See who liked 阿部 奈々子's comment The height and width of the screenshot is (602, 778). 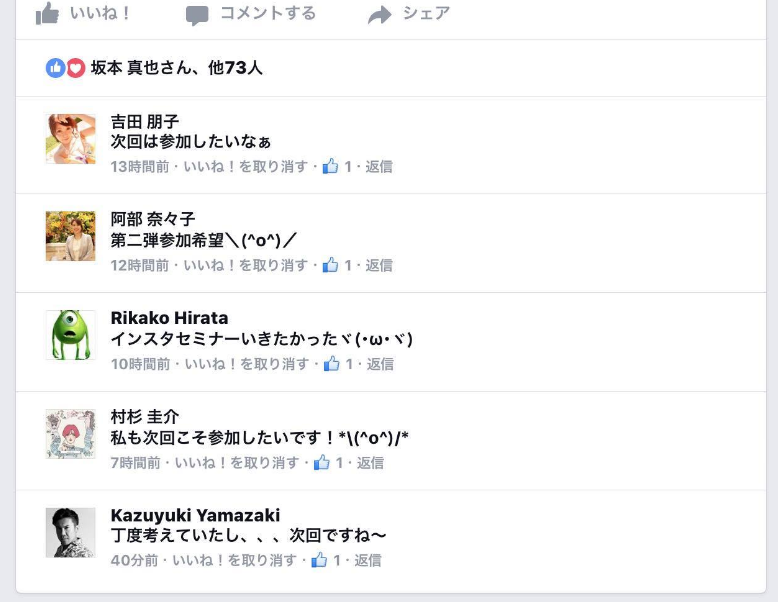pos(337,266)
